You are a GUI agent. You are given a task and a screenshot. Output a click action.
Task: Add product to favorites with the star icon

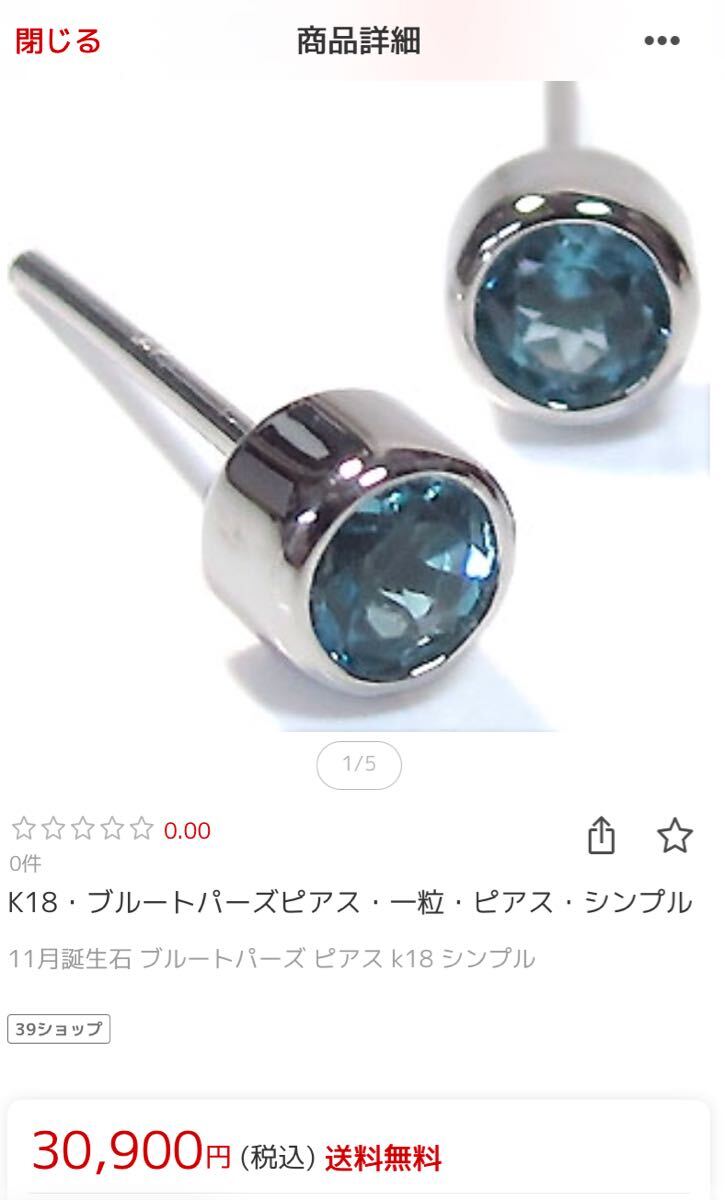675,835
